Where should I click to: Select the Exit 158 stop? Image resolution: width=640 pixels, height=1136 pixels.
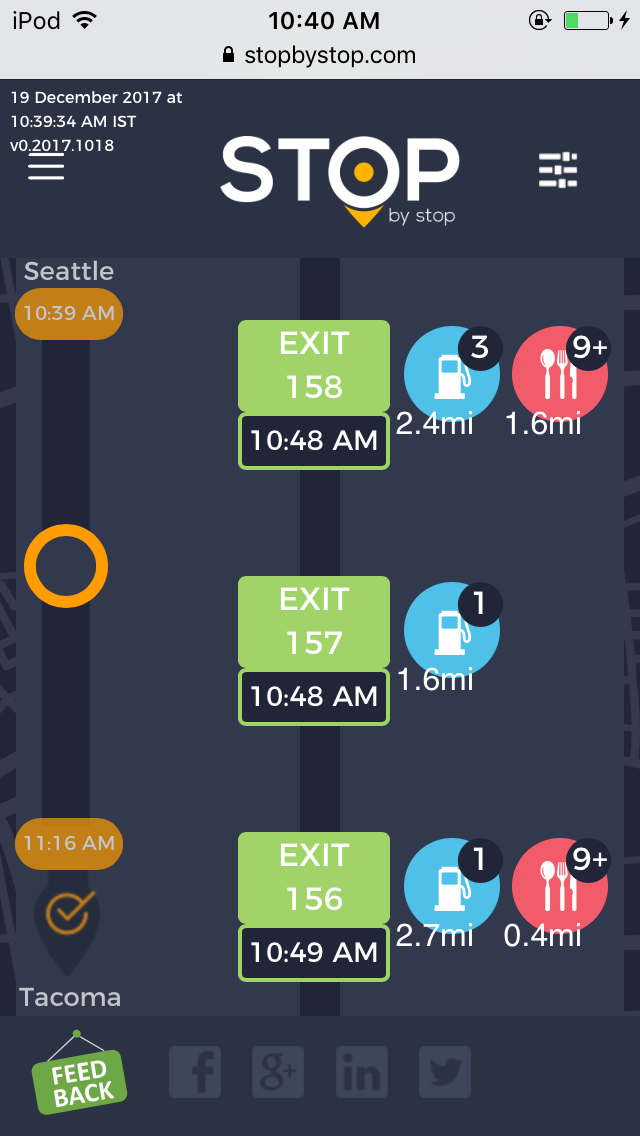313,366
